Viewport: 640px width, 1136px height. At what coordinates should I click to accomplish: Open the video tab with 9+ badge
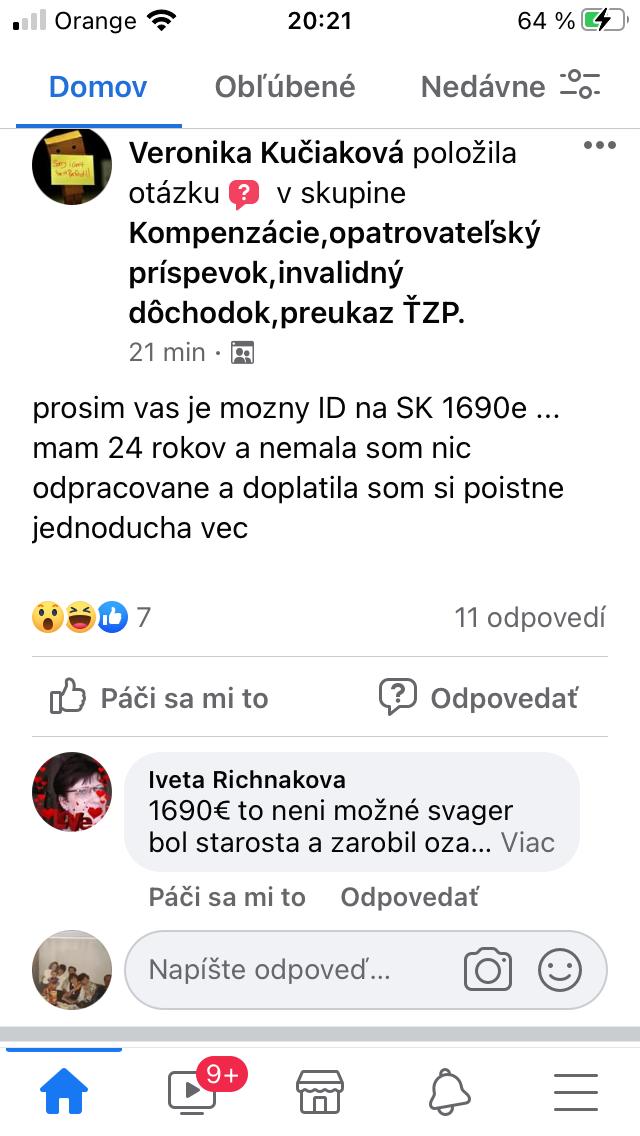tap(192, 1091)
